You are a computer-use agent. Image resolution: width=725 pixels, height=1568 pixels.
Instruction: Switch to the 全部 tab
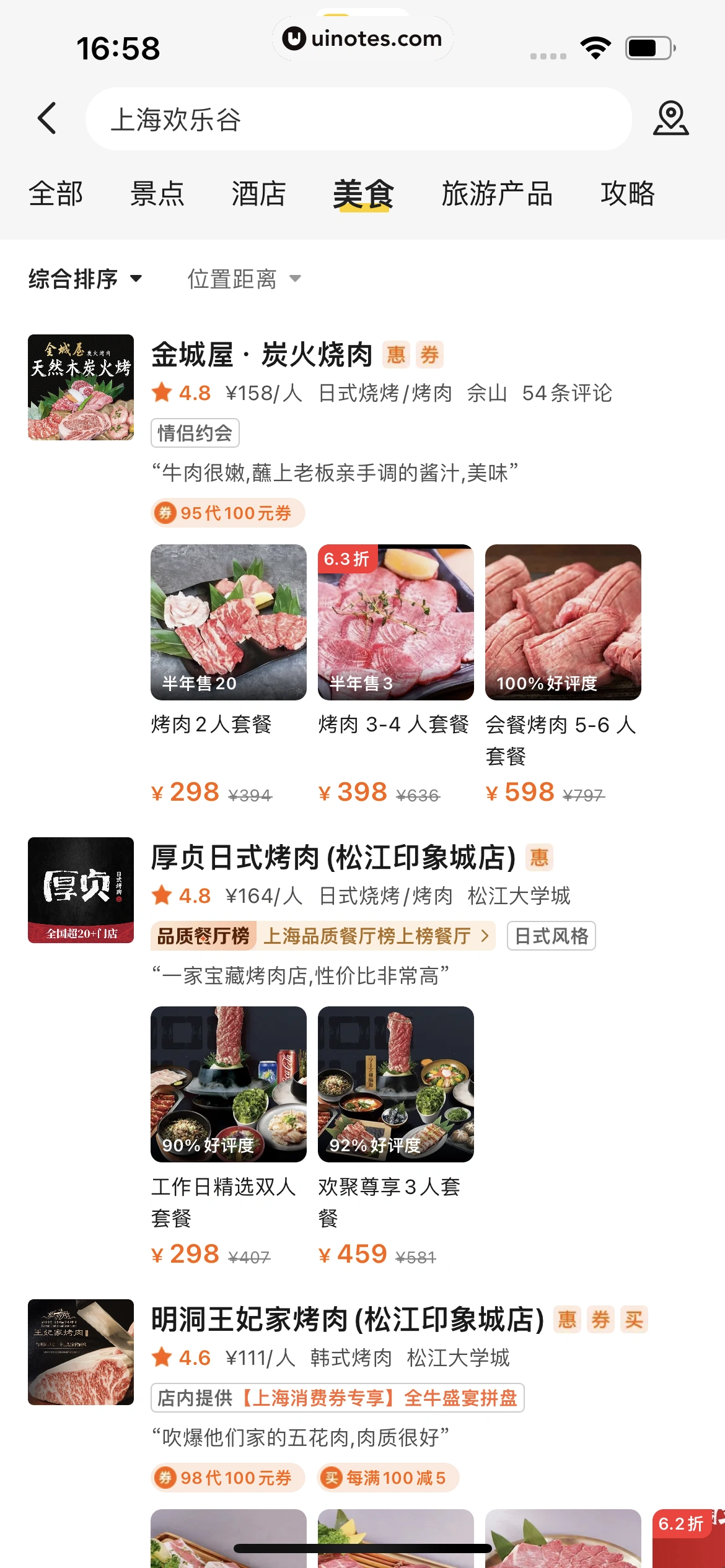[x=56, y=194]
